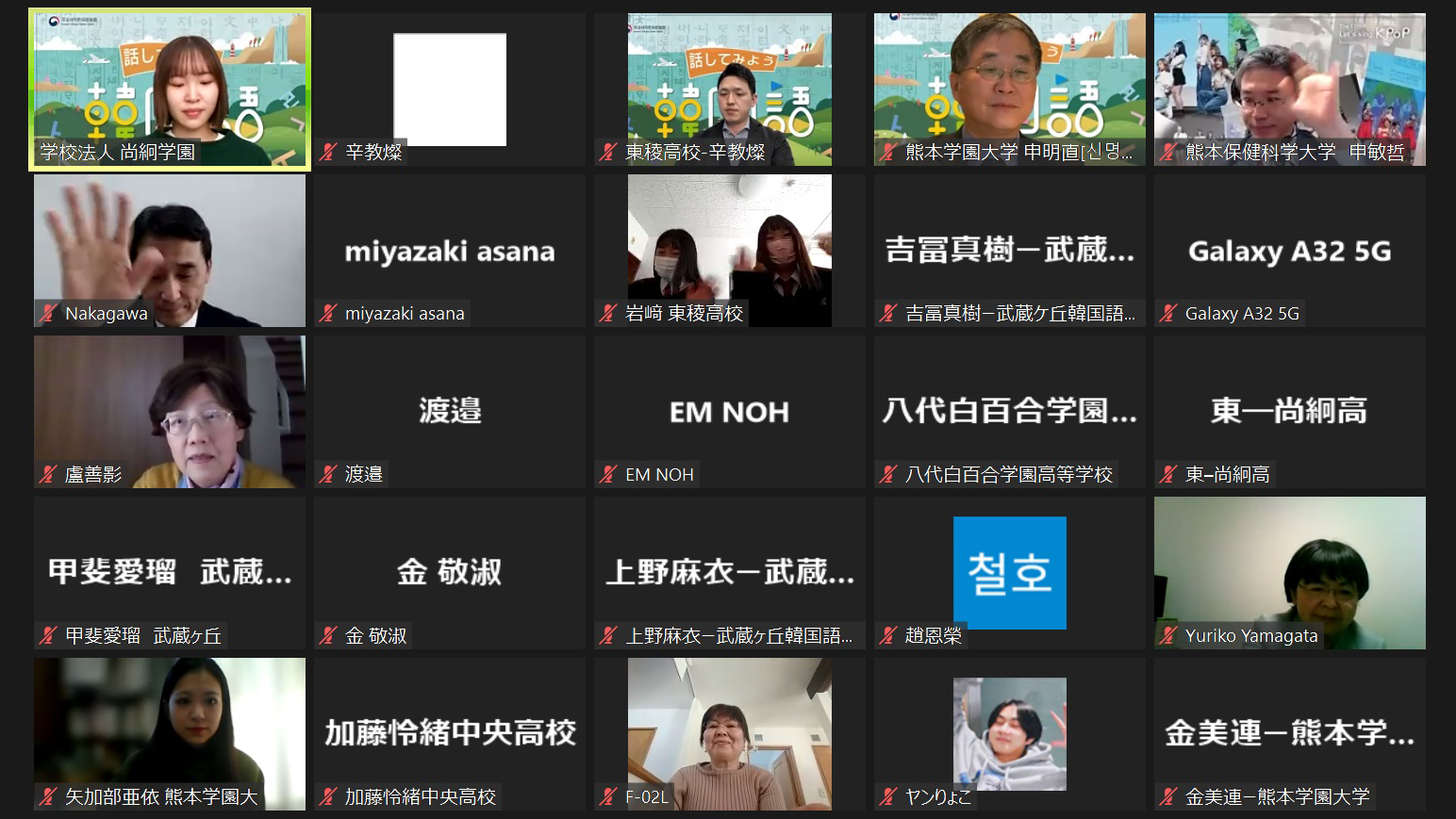Screen dimensions: 1456x819
Task: Tap the 熊本保健科学大学 申敏哲 video tile
Action: [1289, 89]
